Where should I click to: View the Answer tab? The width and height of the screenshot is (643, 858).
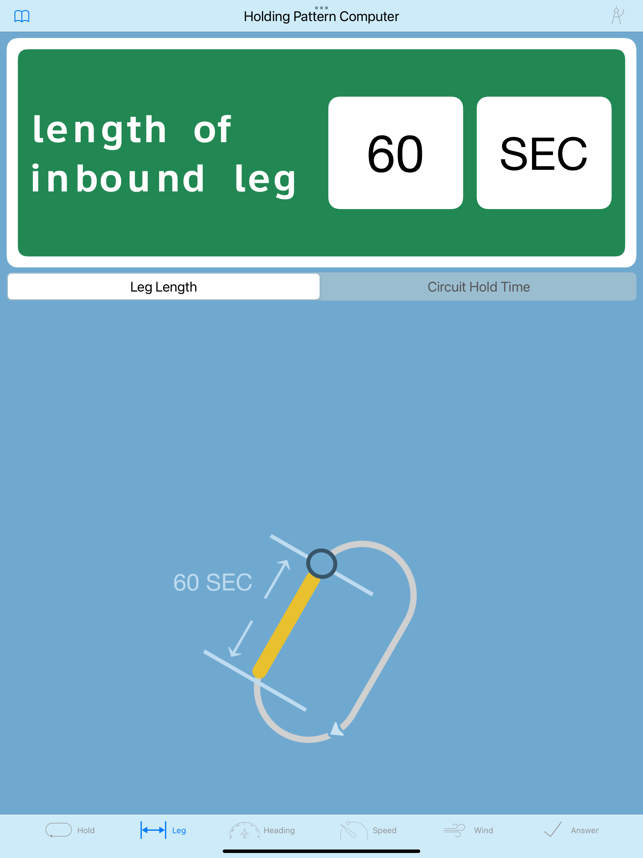pyautogui.click(x=571, y=830)
